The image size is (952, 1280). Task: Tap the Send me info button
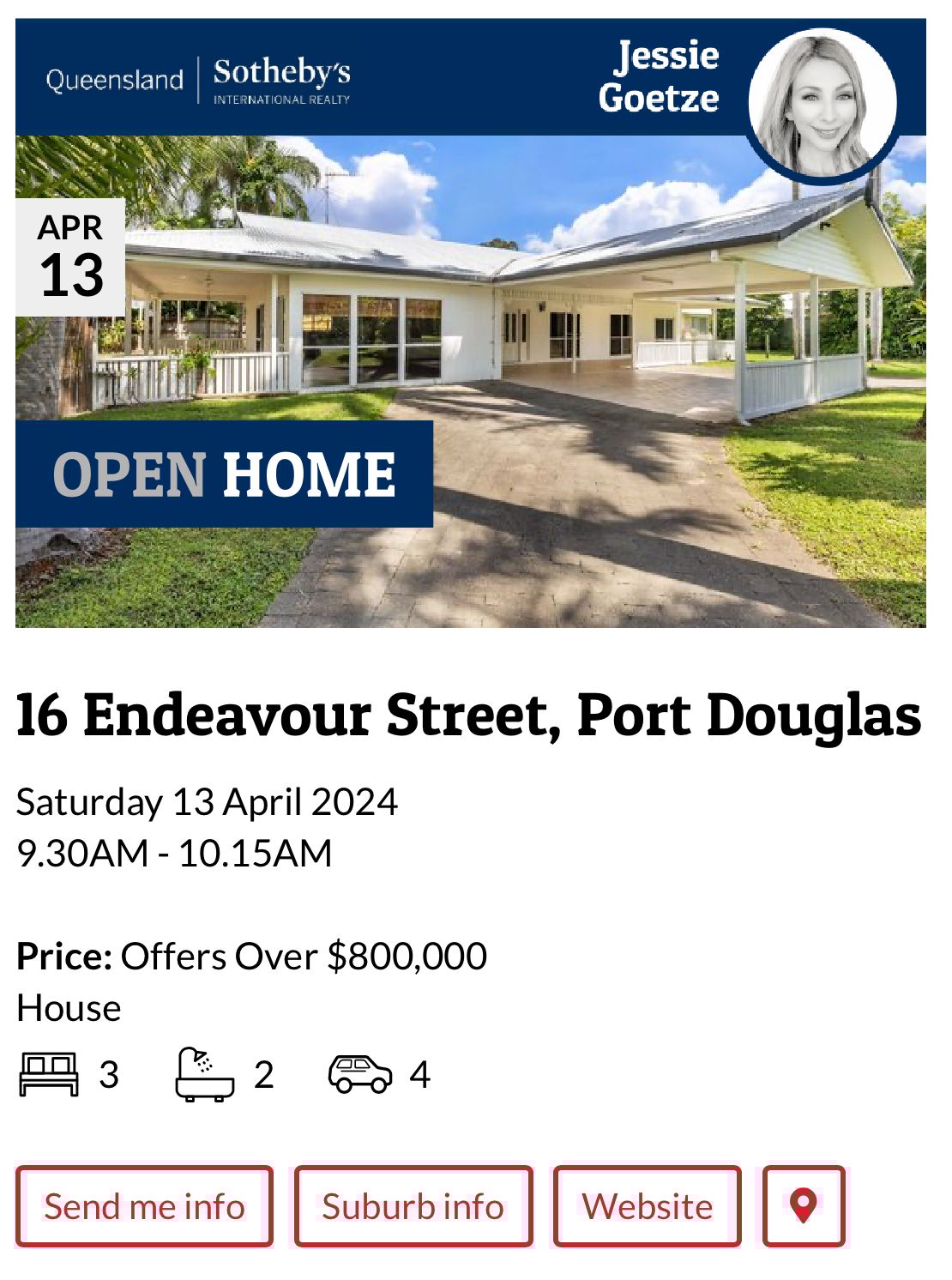[x=144, y=1206]
